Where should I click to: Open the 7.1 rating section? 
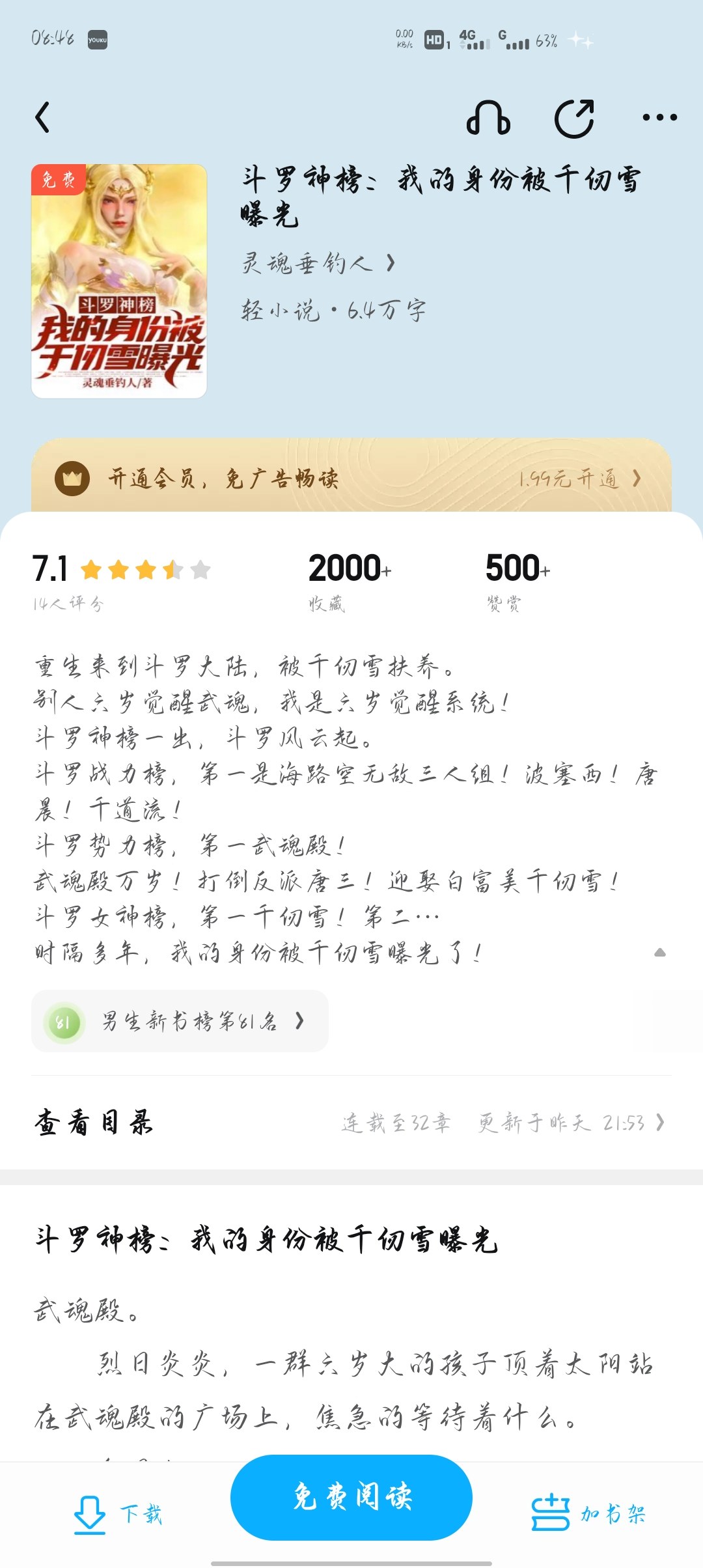click(x=120, y=580)
